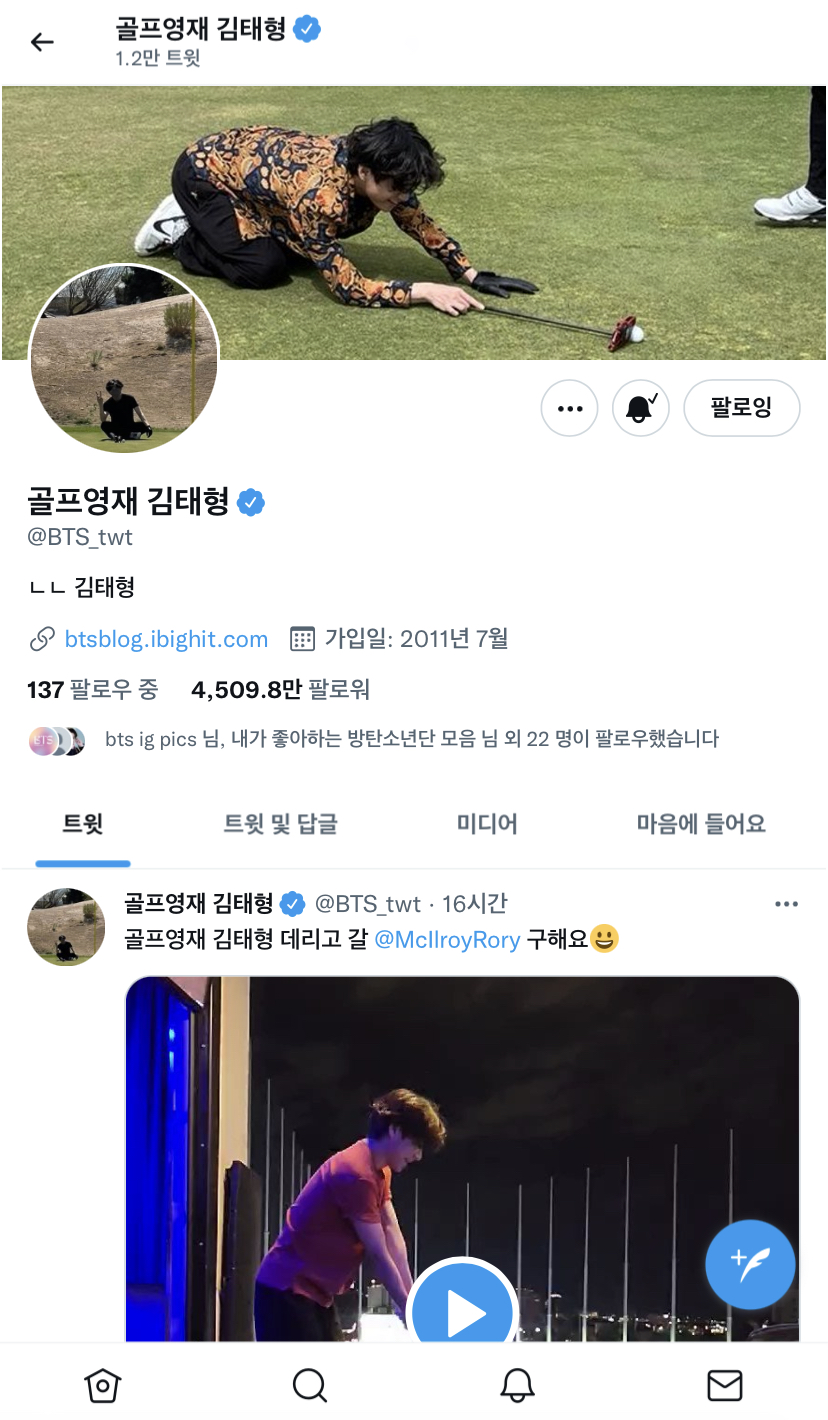Tap the compose tweet floating button
This screenshot has width=828, height=1420.
(750, 1264)
